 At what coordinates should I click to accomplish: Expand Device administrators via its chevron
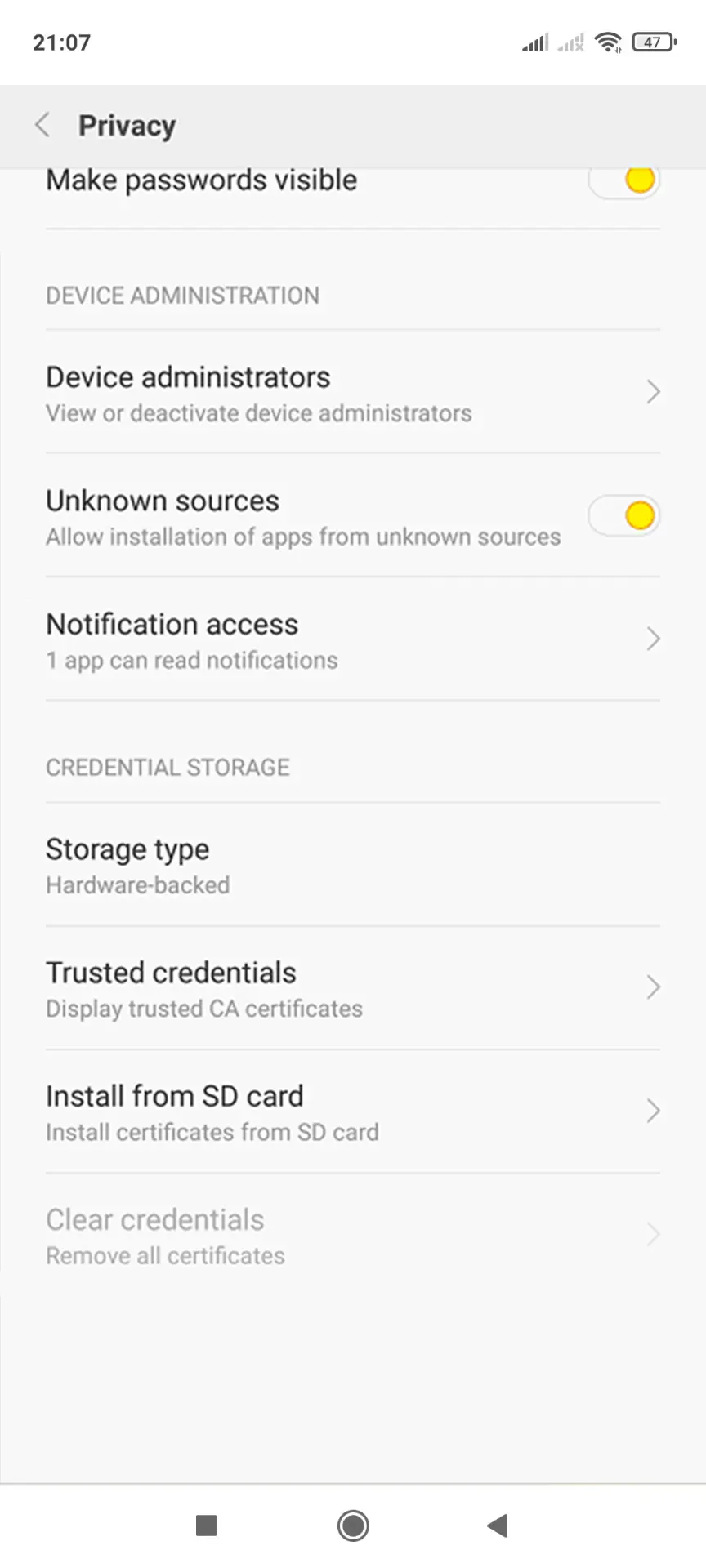(651, 392)
